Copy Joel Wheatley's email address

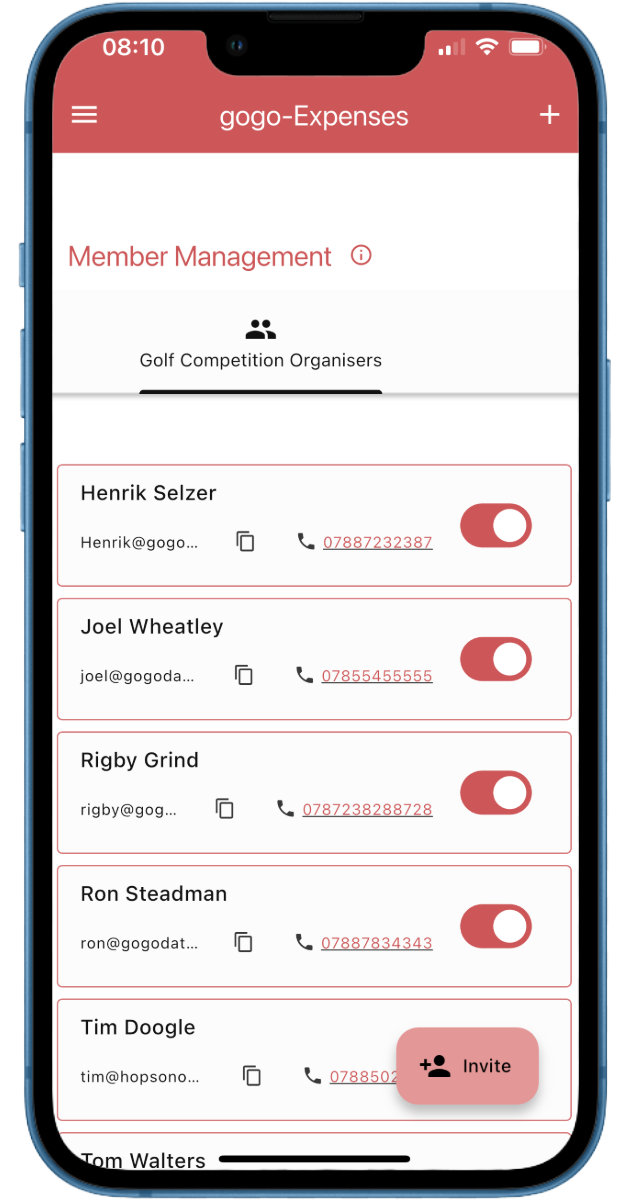[x=244, y=675]
